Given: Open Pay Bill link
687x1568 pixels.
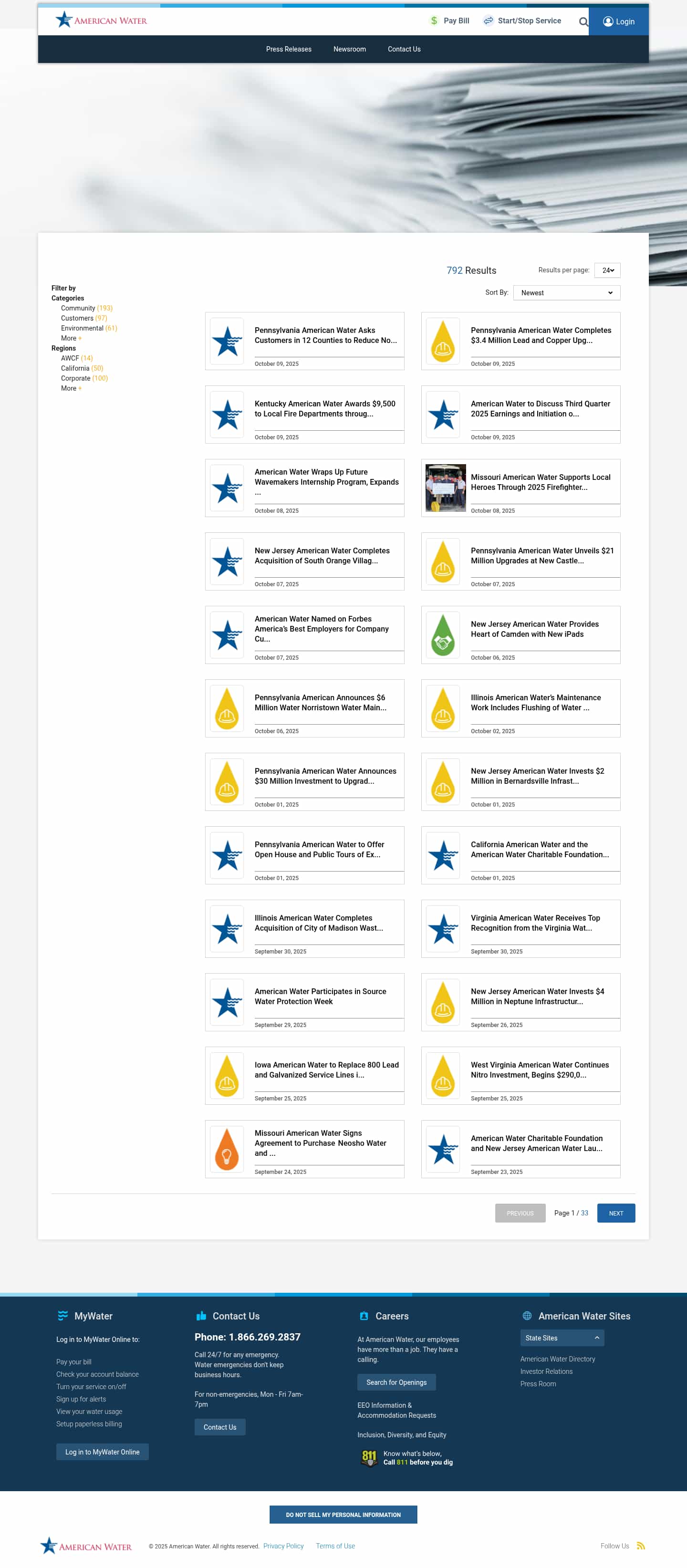Looking at the screenshot, I should coord(450,21).
